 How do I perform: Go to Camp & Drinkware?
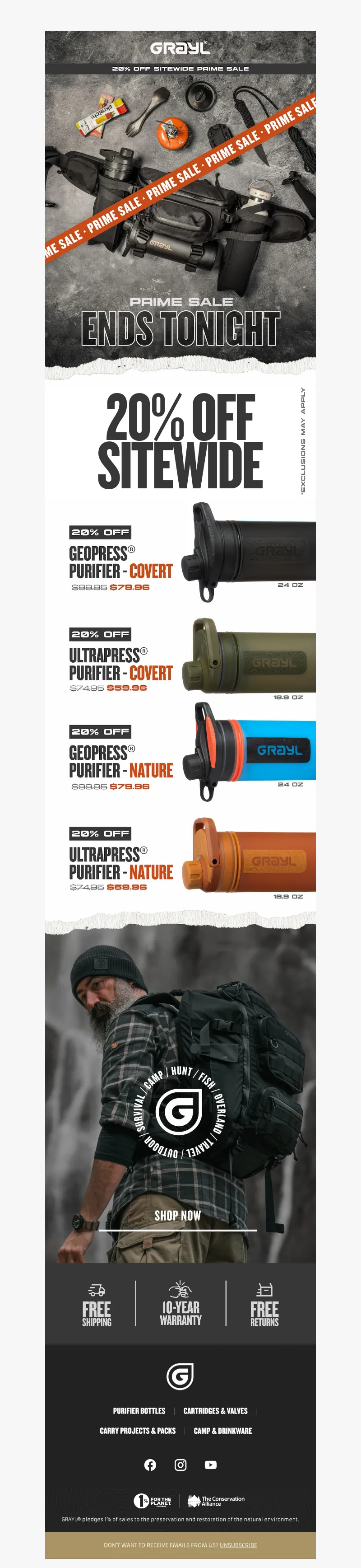coord(222,1431)
